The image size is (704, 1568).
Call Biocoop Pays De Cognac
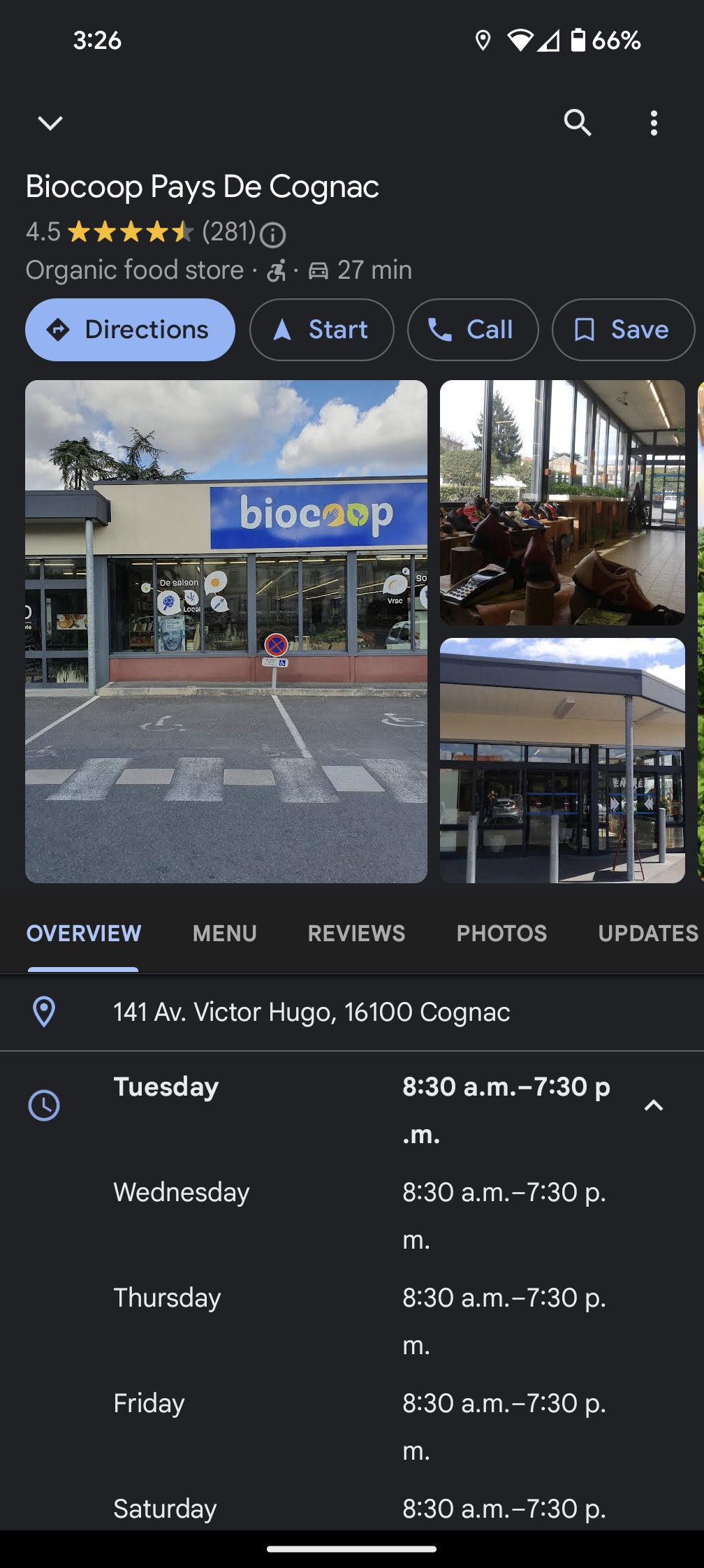click(473, 330)
